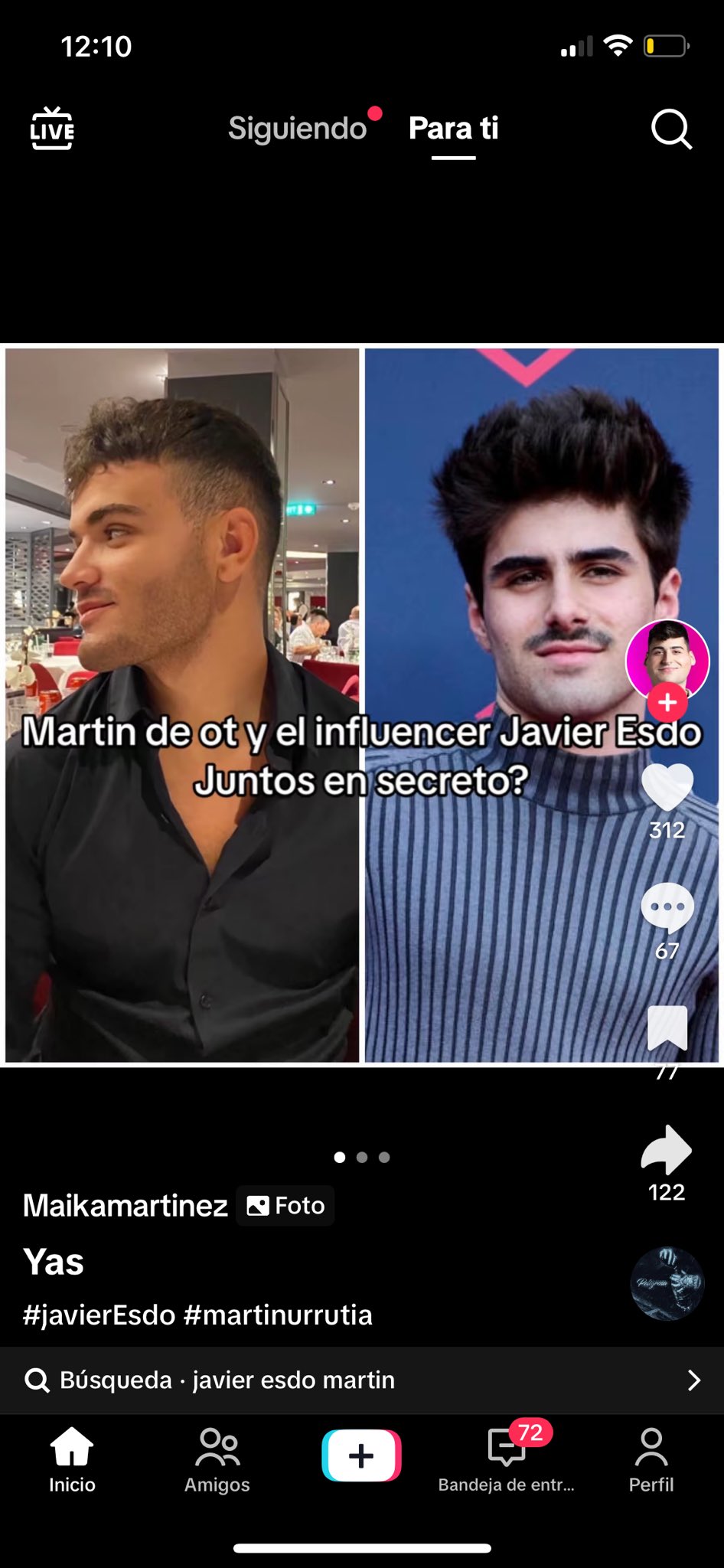Viewport: 724px width, 1568px height.
Task: Save this post to favorites
Action: click(x=667, y=1028)
